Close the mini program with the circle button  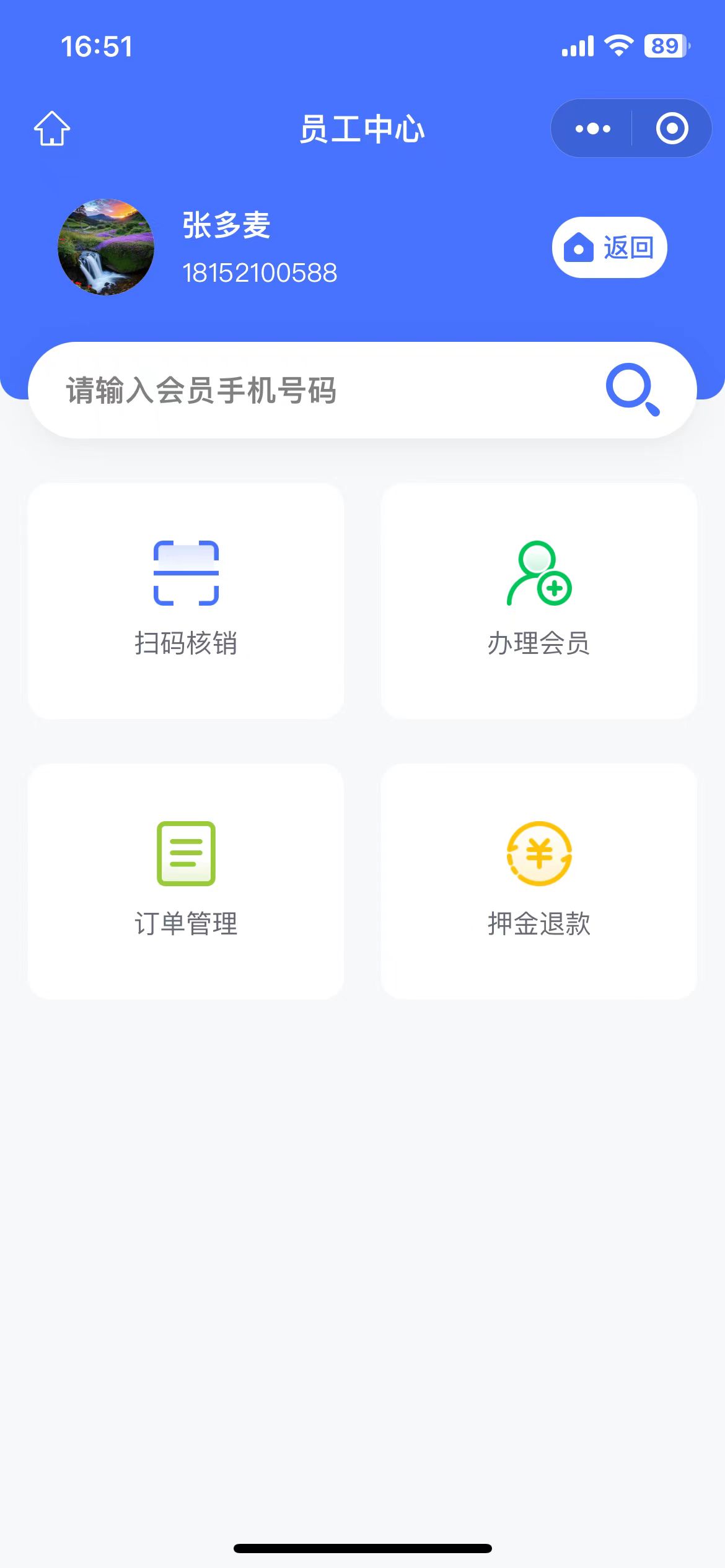click(x=672, y=129)
